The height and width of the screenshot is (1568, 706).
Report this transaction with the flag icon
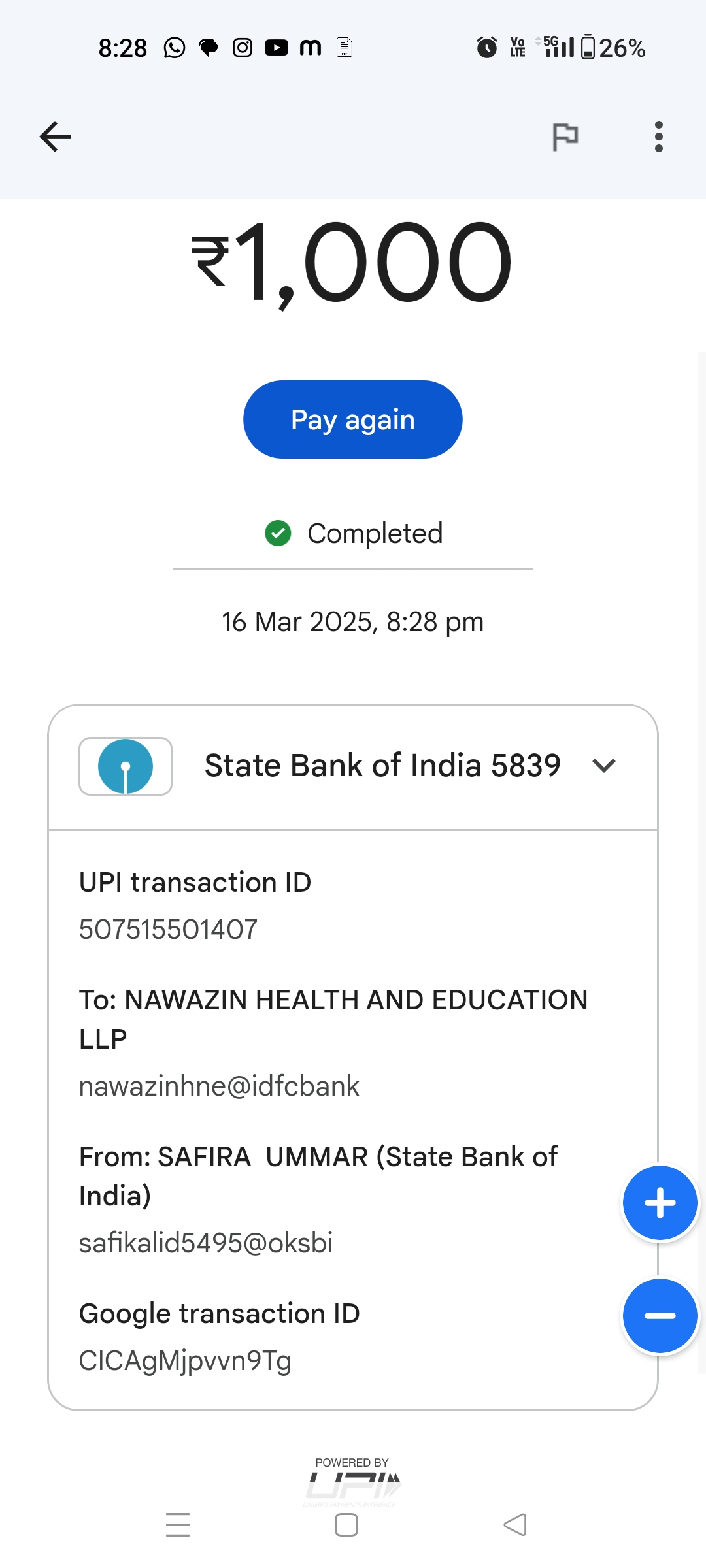pos(565,137)
